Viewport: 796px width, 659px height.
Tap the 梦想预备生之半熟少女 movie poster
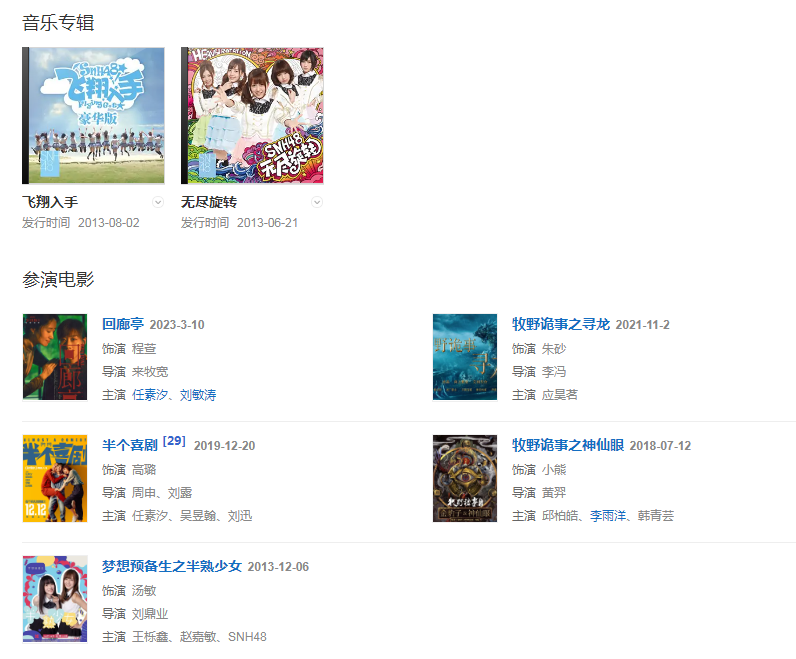(55, 599)
